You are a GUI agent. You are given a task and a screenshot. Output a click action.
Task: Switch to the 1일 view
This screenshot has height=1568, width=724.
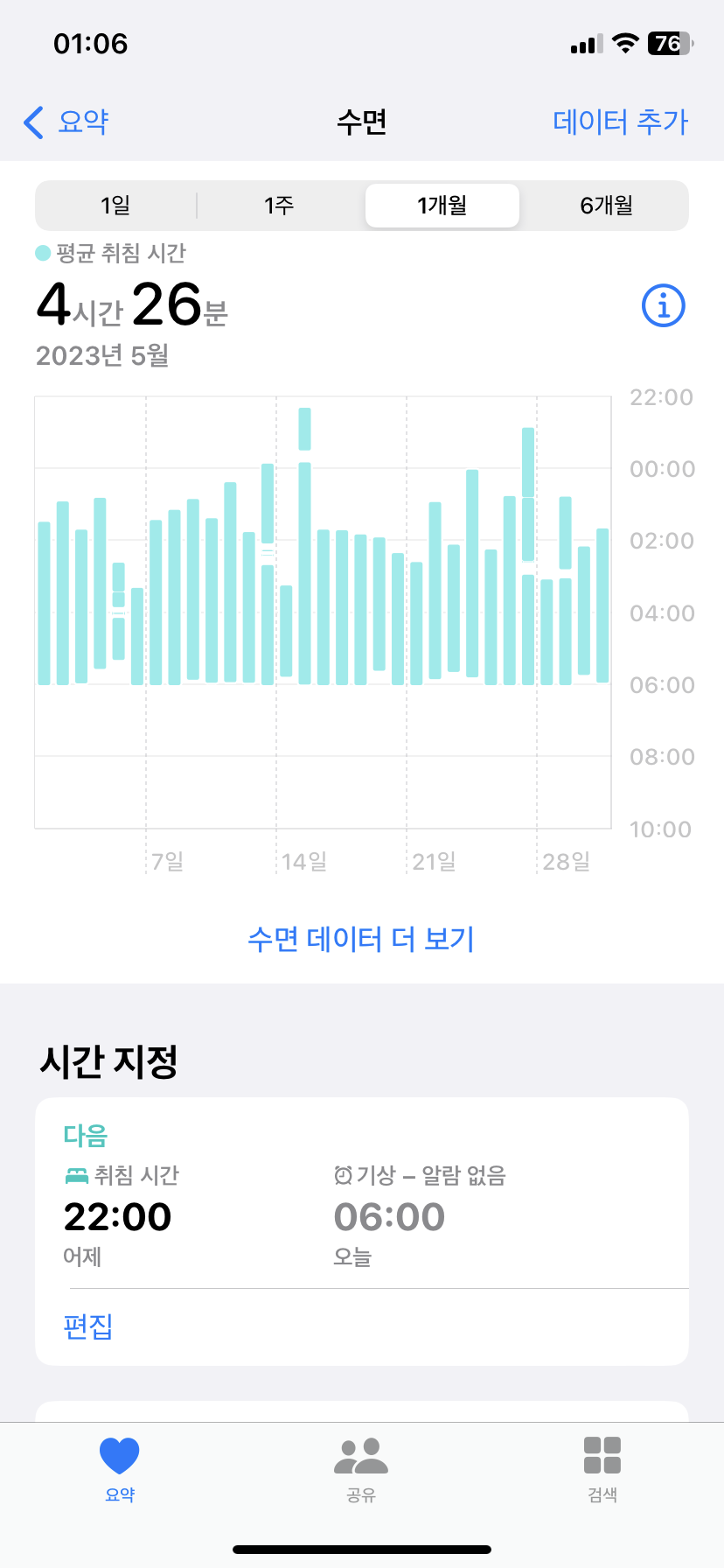pyautogui.click(x=115, y=206)
